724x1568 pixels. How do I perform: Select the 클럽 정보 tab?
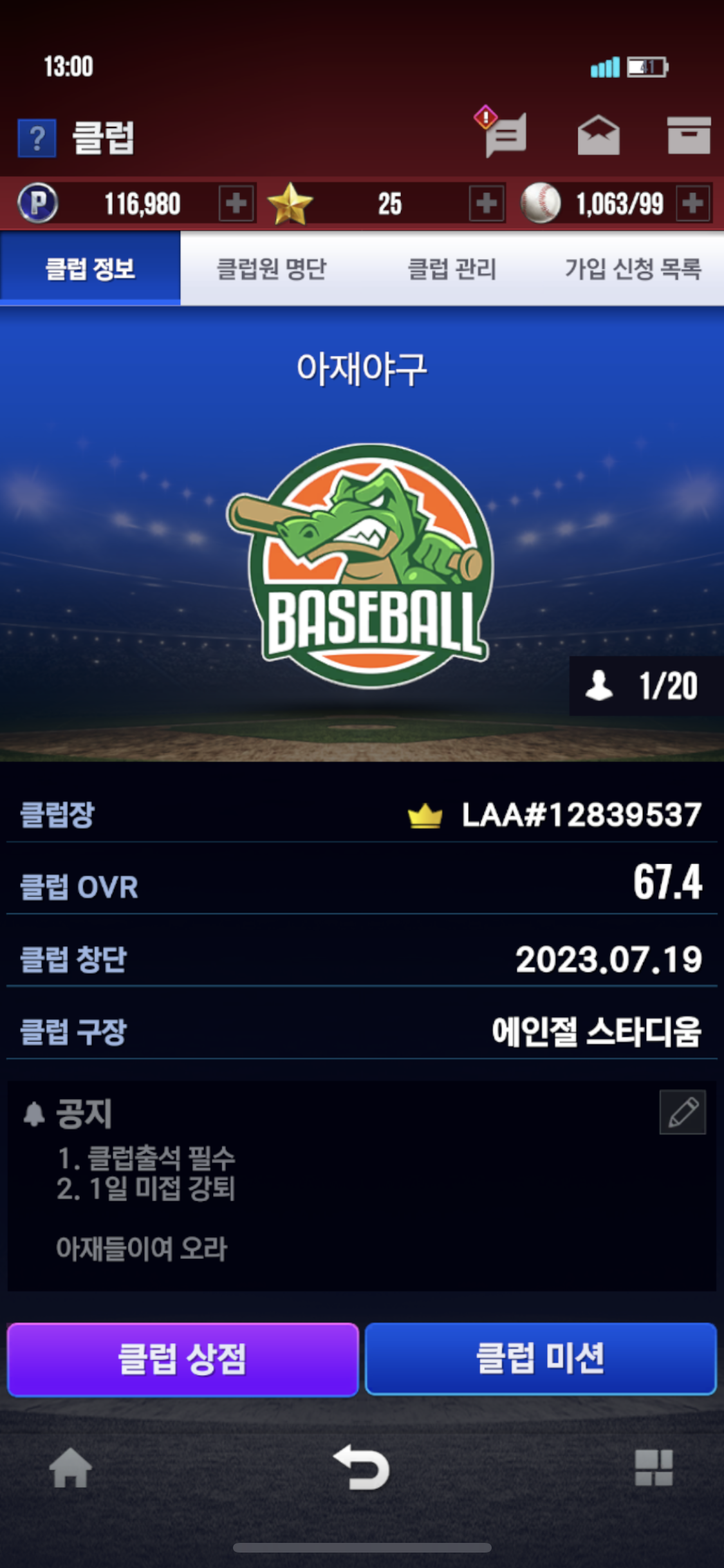coord(90,268)
